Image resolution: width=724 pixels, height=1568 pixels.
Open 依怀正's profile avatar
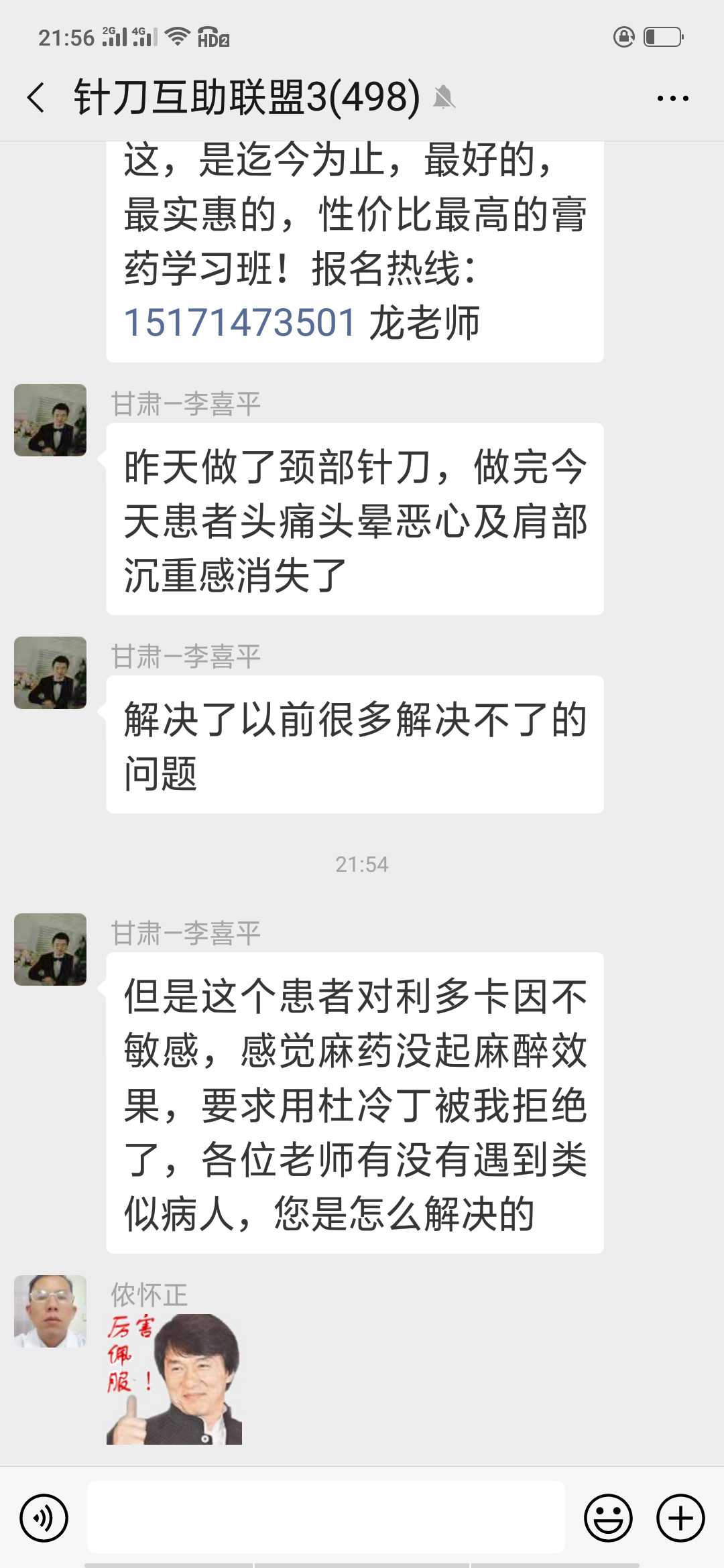click(x=50, y=1311)
